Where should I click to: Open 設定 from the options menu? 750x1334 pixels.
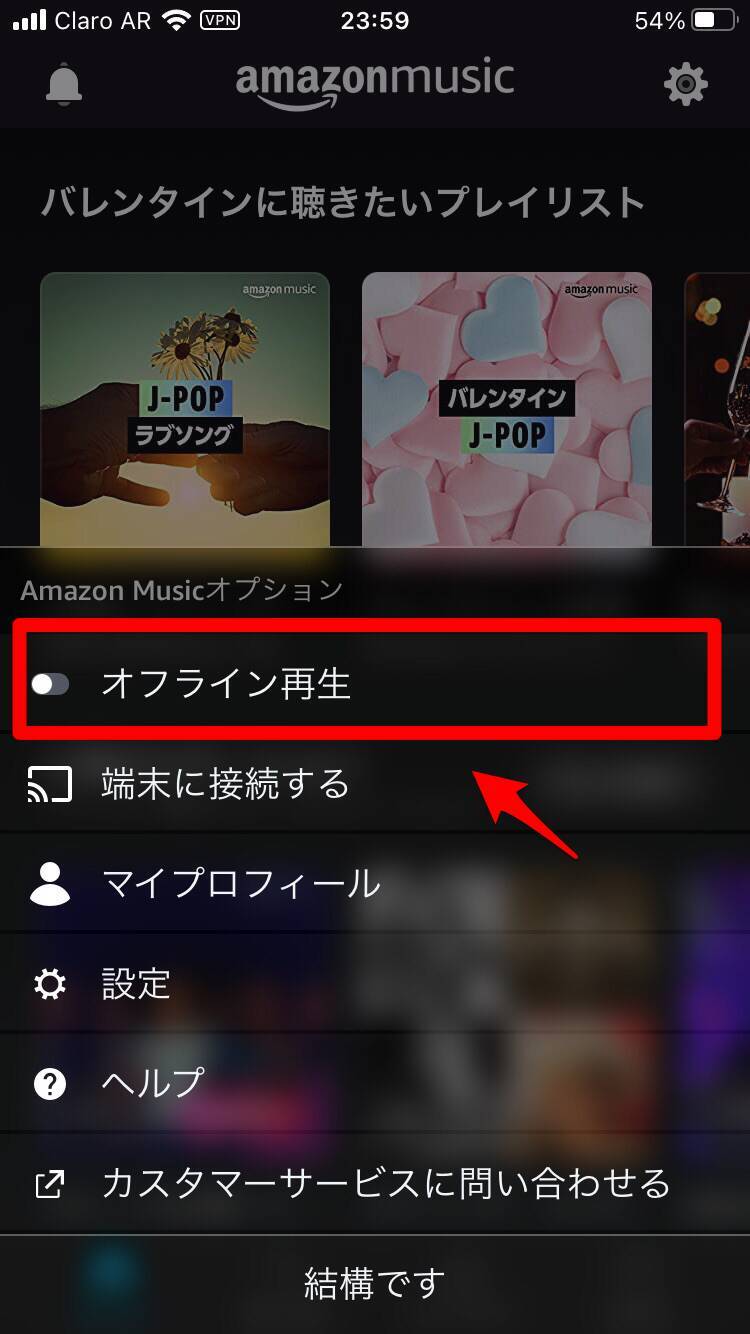click(x=136, y=985)
